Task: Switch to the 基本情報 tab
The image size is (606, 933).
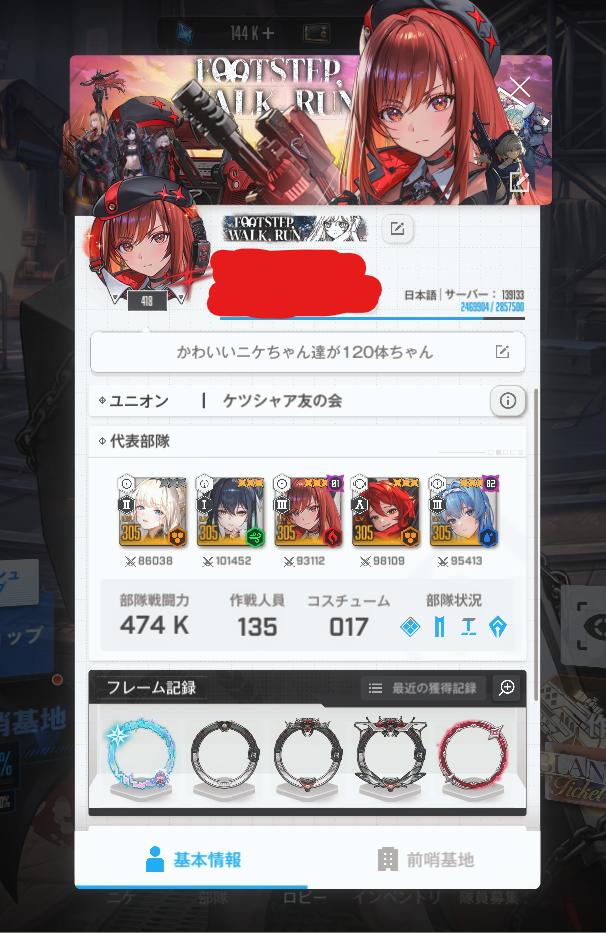Action: (192, 859)
